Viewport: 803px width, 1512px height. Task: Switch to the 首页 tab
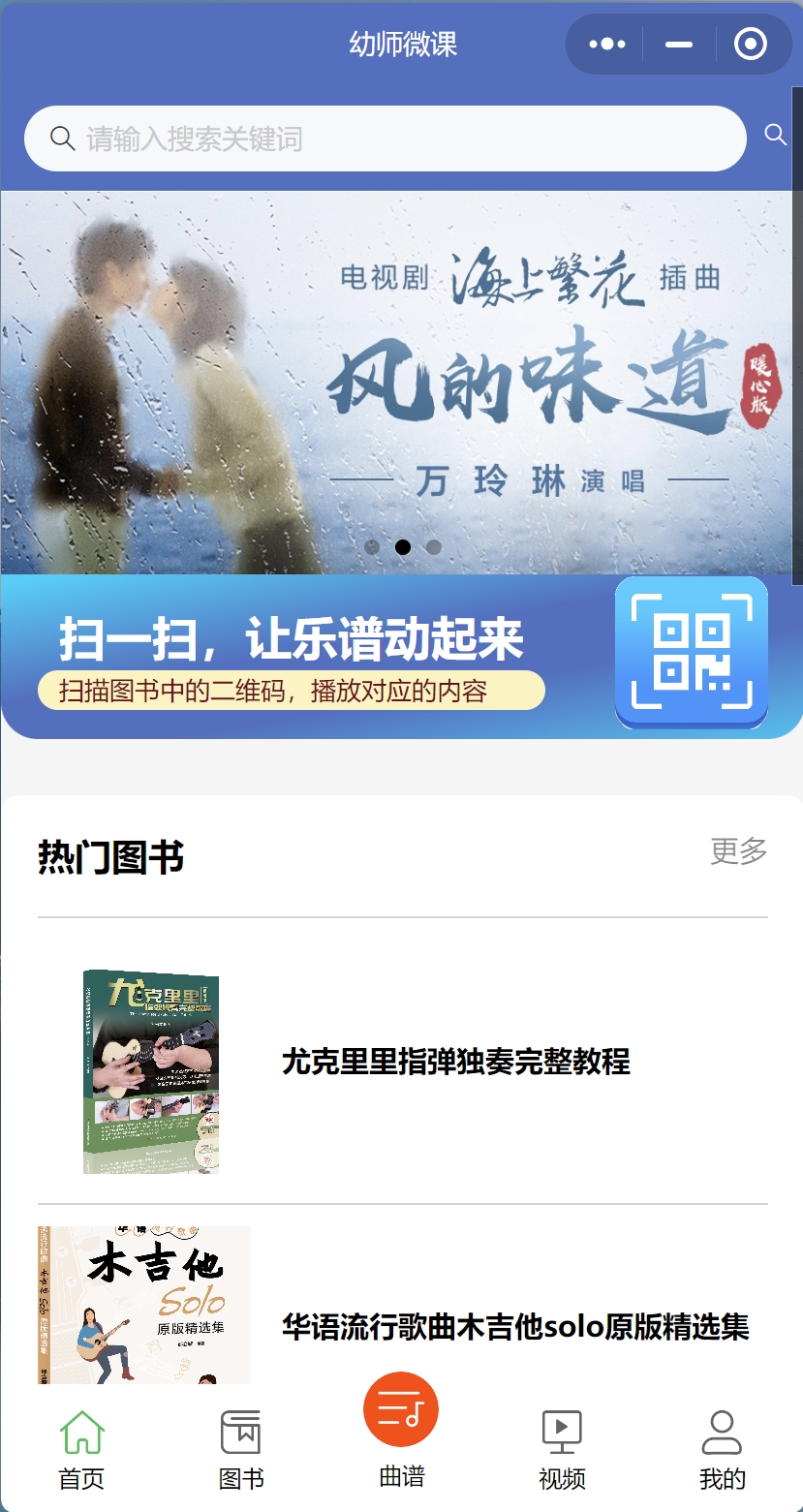[x=81, y=1451]
